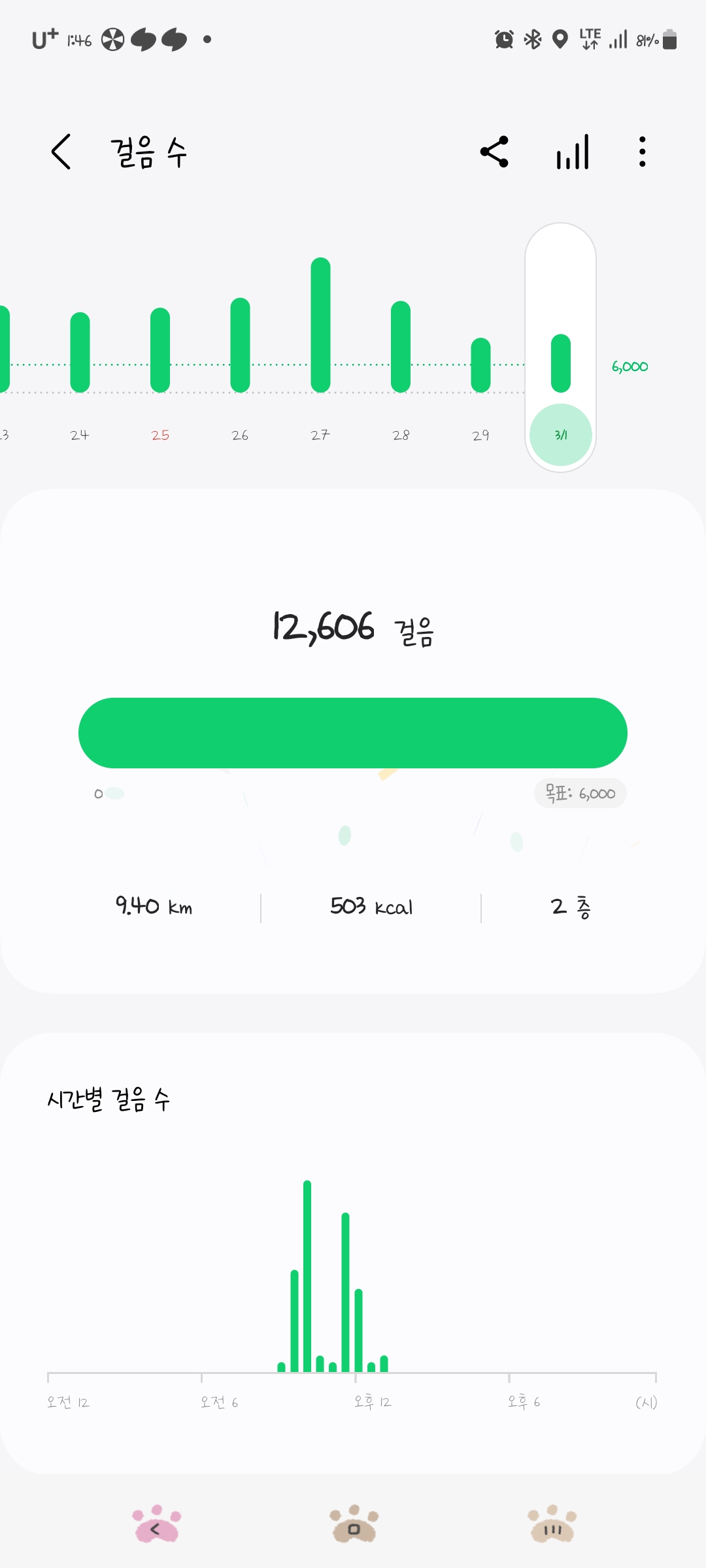This screenshot has width=706, height=1568.
Task: Share today's step count
Action: 494,152
